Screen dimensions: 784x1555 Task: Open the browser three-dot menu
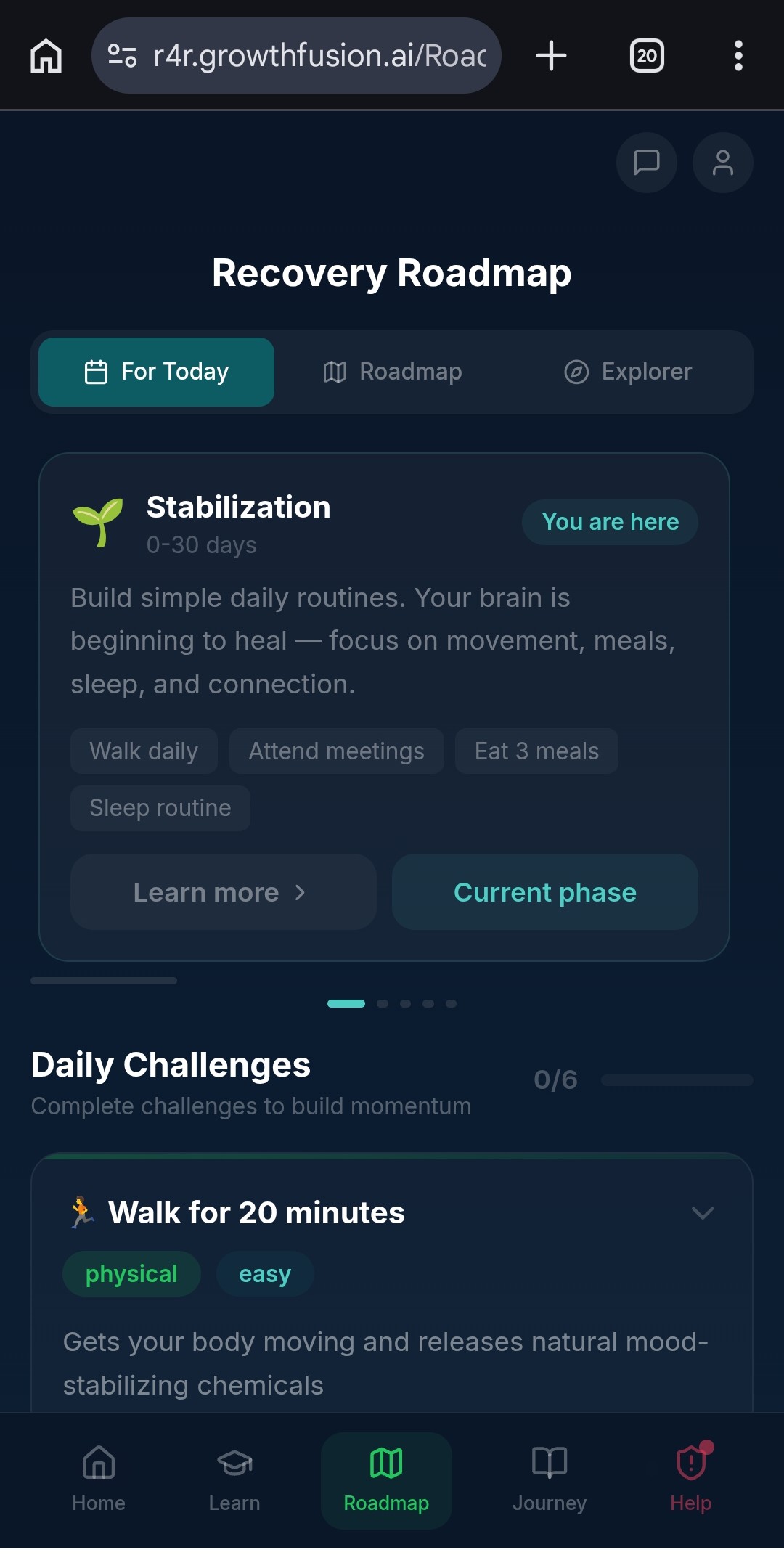pos(738,54)
